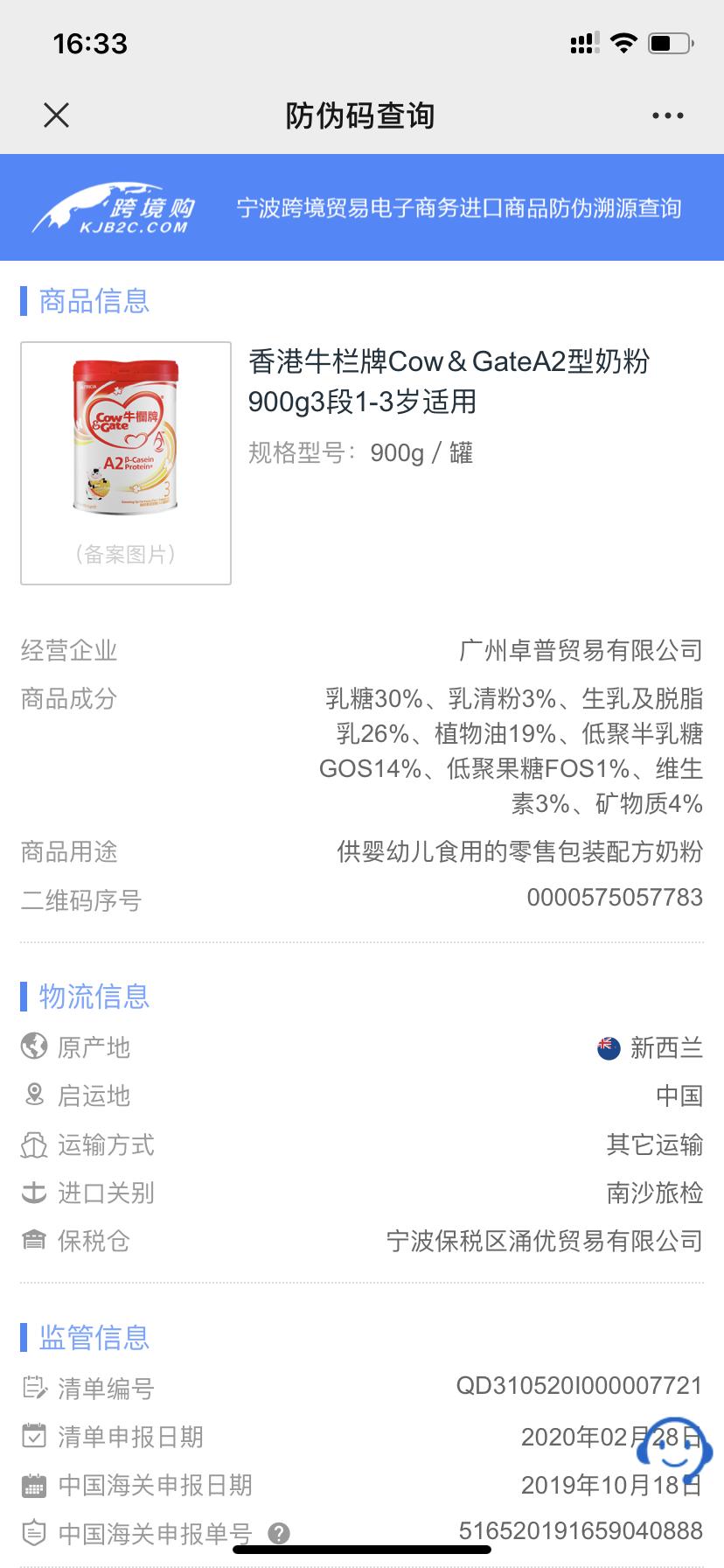Click the globe icon beside 原产地

point(32,1048)
